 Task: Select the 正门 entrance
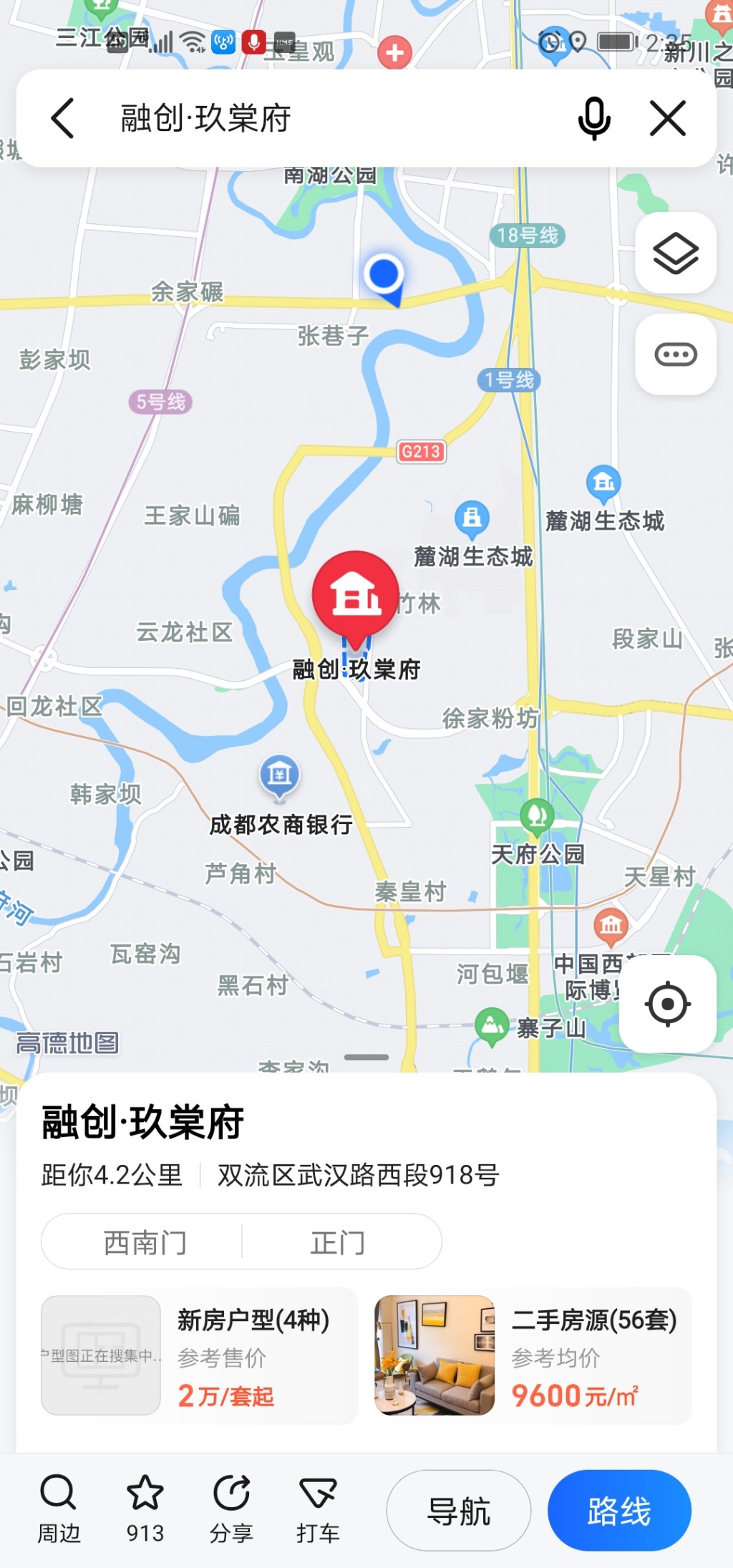(338, 1242)
